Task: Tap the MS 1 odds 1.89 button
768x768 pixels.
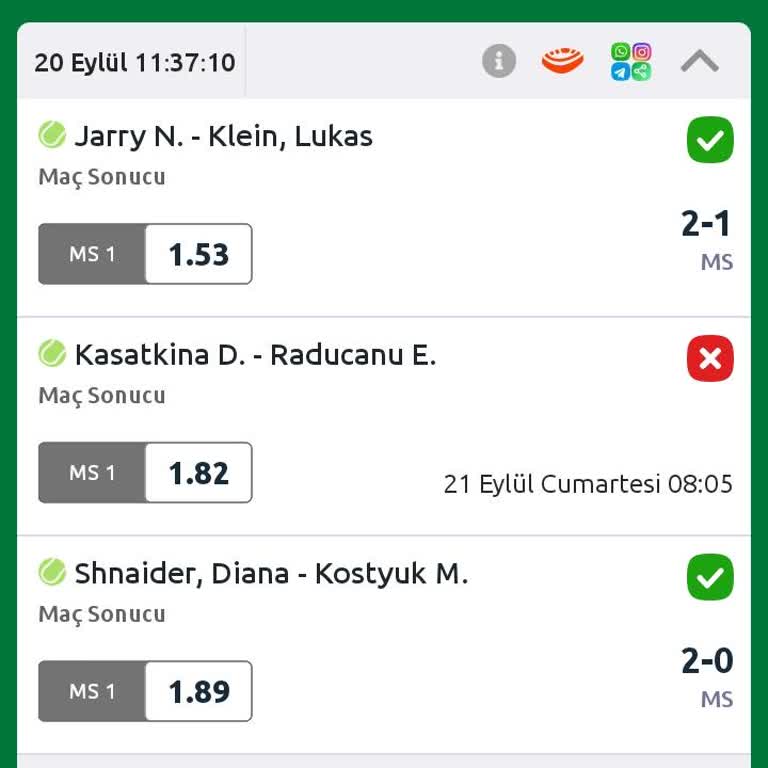Action: tap(145, 691)
